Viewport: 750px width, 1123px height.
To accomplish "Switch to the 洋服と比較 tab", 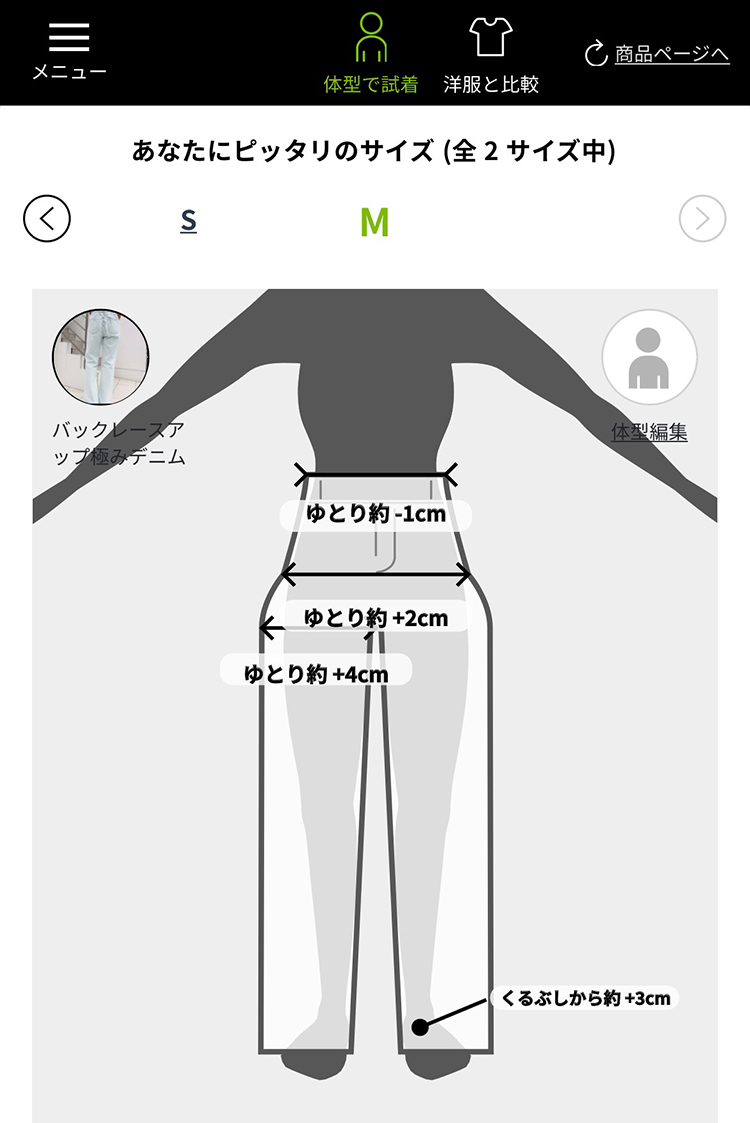I will click(x=491, y=54).
